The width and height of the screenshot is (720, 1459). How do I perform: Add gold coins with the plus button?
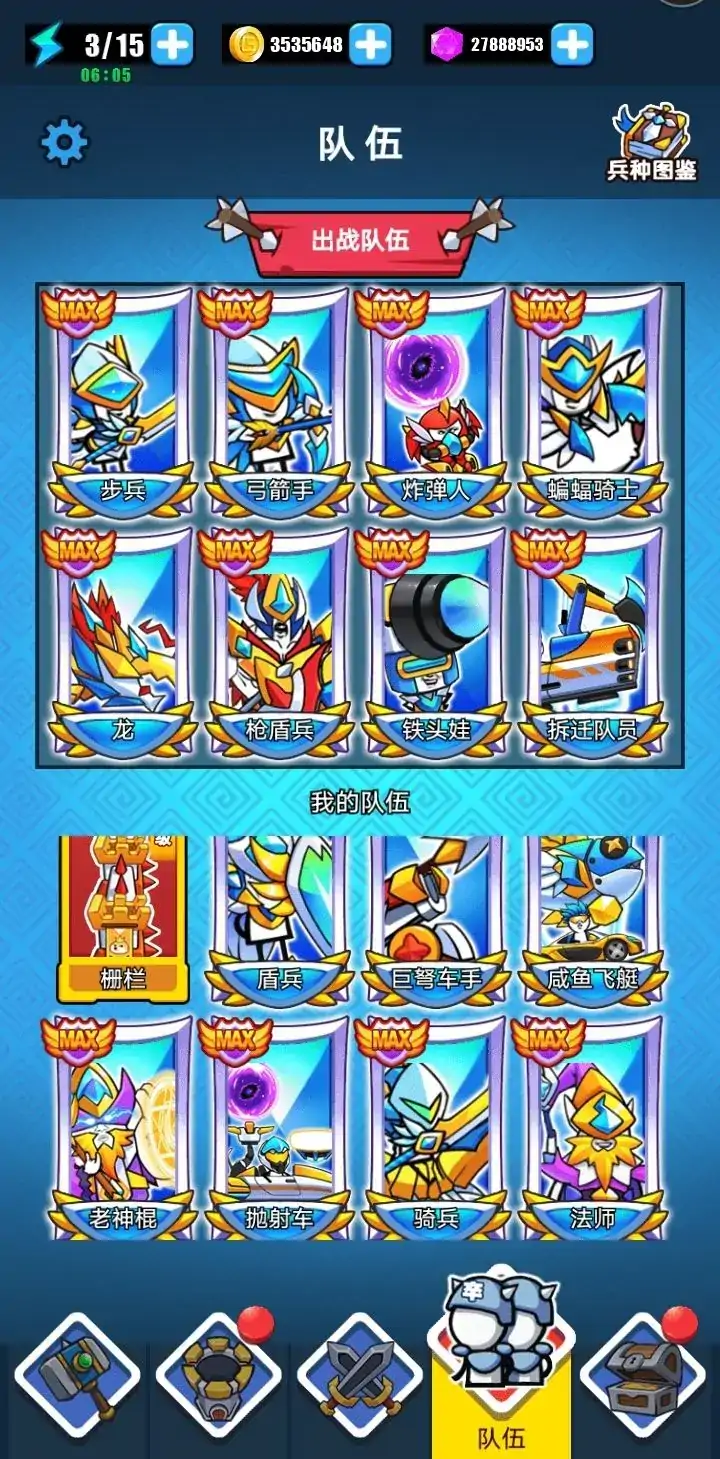(x=370, y=45)
